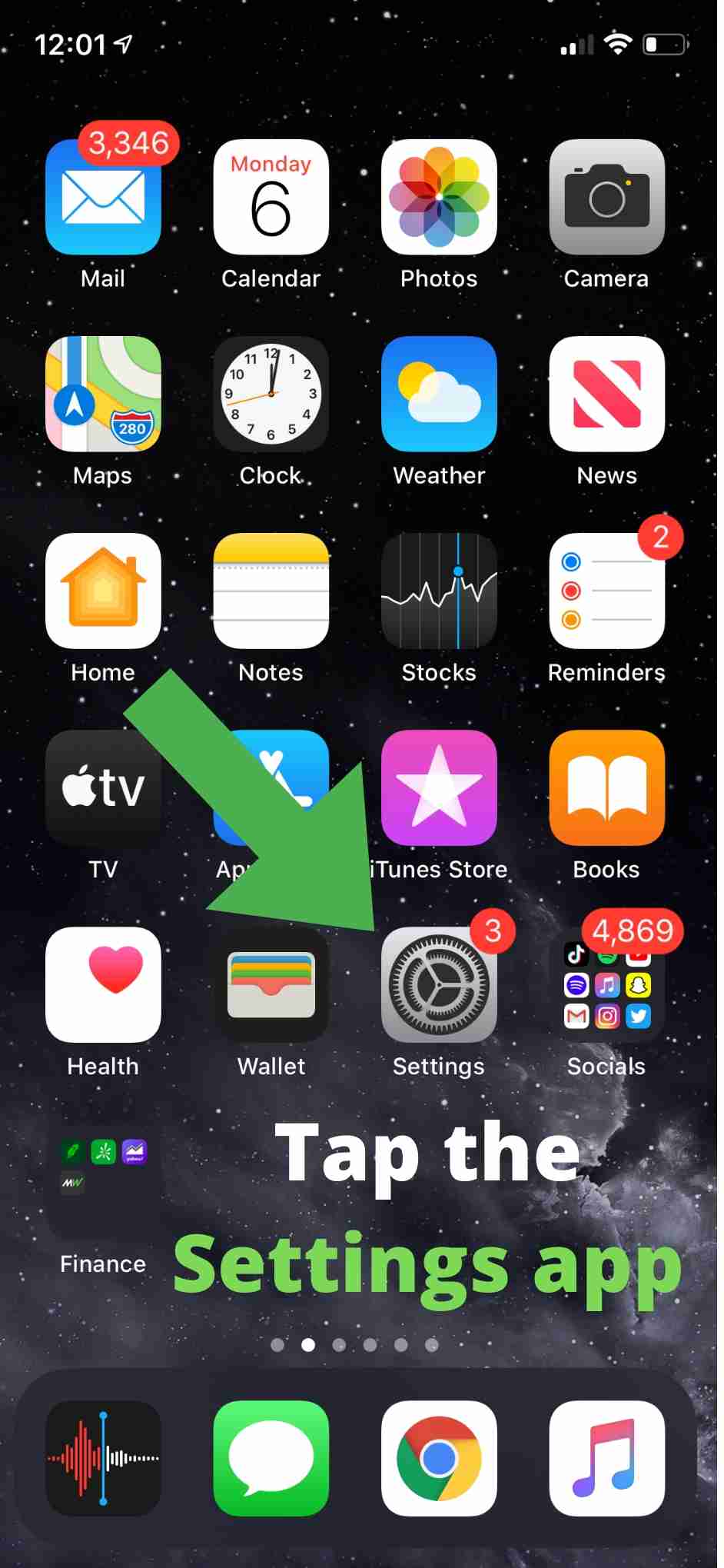Open the News app

pos(606,394)
